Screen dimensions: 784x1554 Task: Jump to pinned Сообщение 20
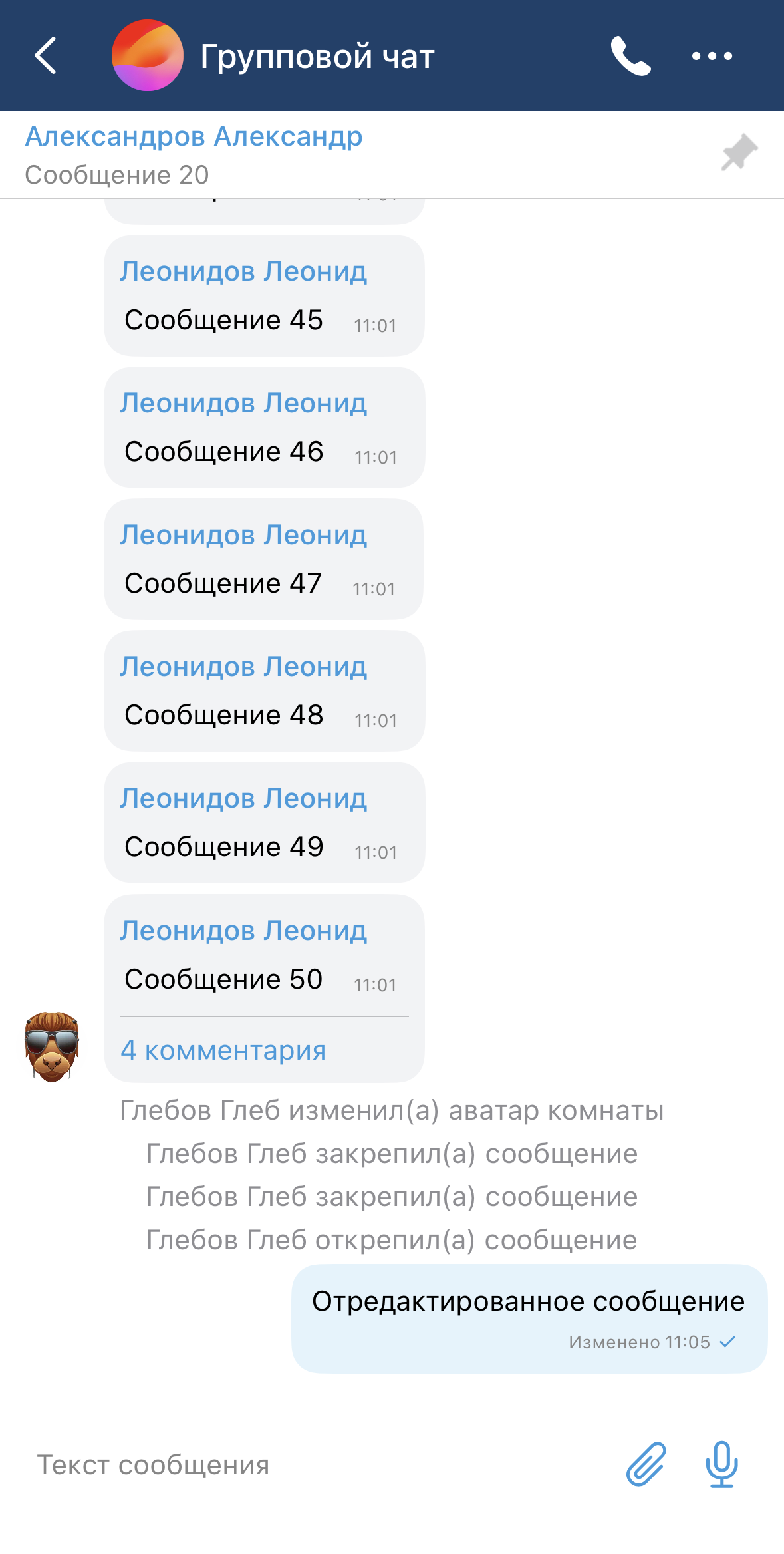pyautogui.click(x=193, y=155)
